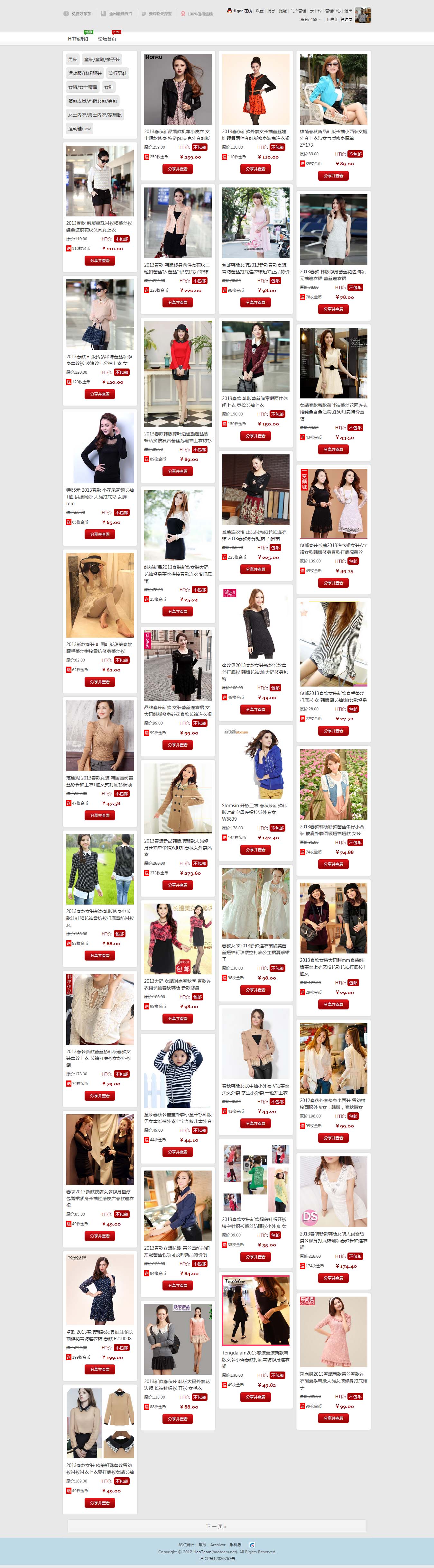Select the 童装/童鞋/亲子装 category
The height and width of the screenshot is (1568, 434).
click(102, 60)
